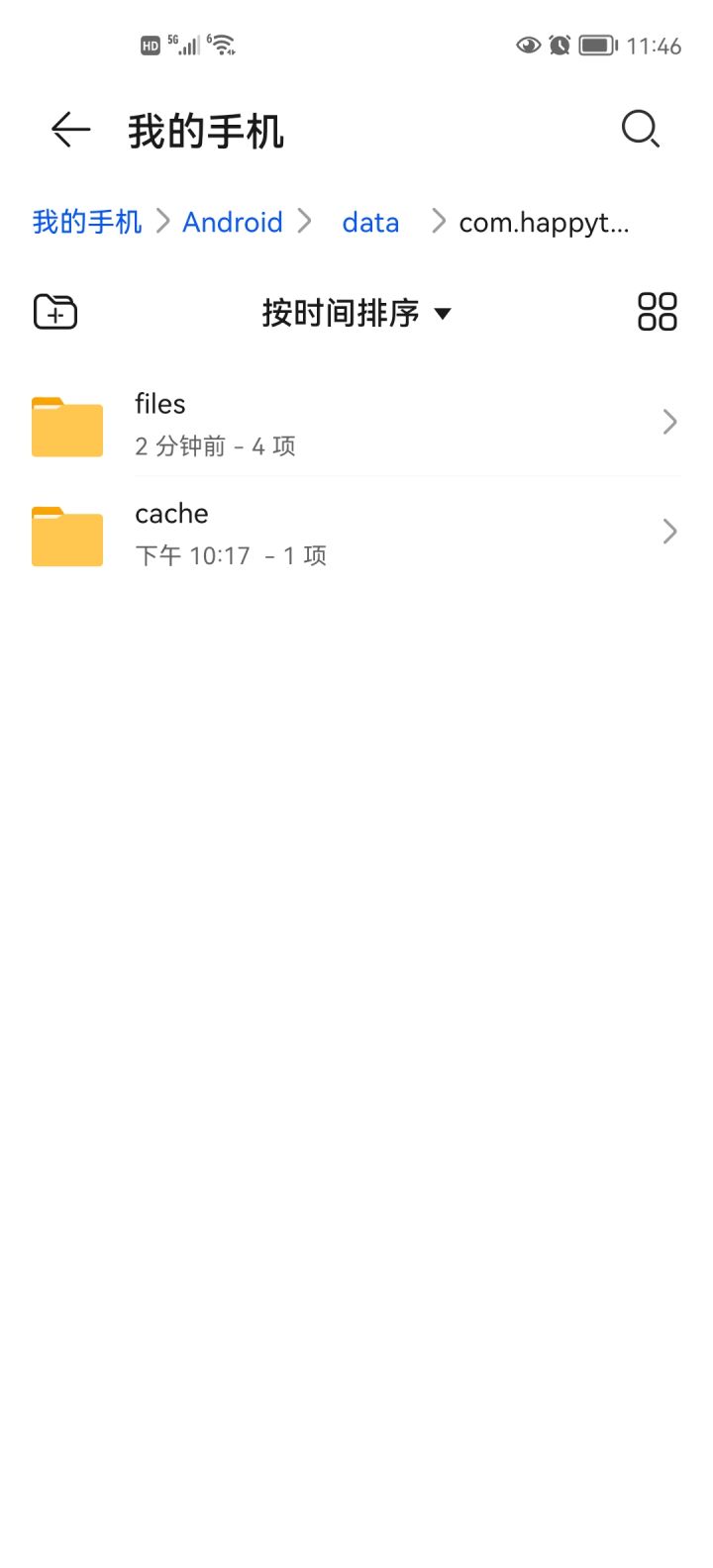This screenshot has width=713, height=1568.
Task: Open the 按时间排序 sort dropdown
Action: click(x=356, y=313)
